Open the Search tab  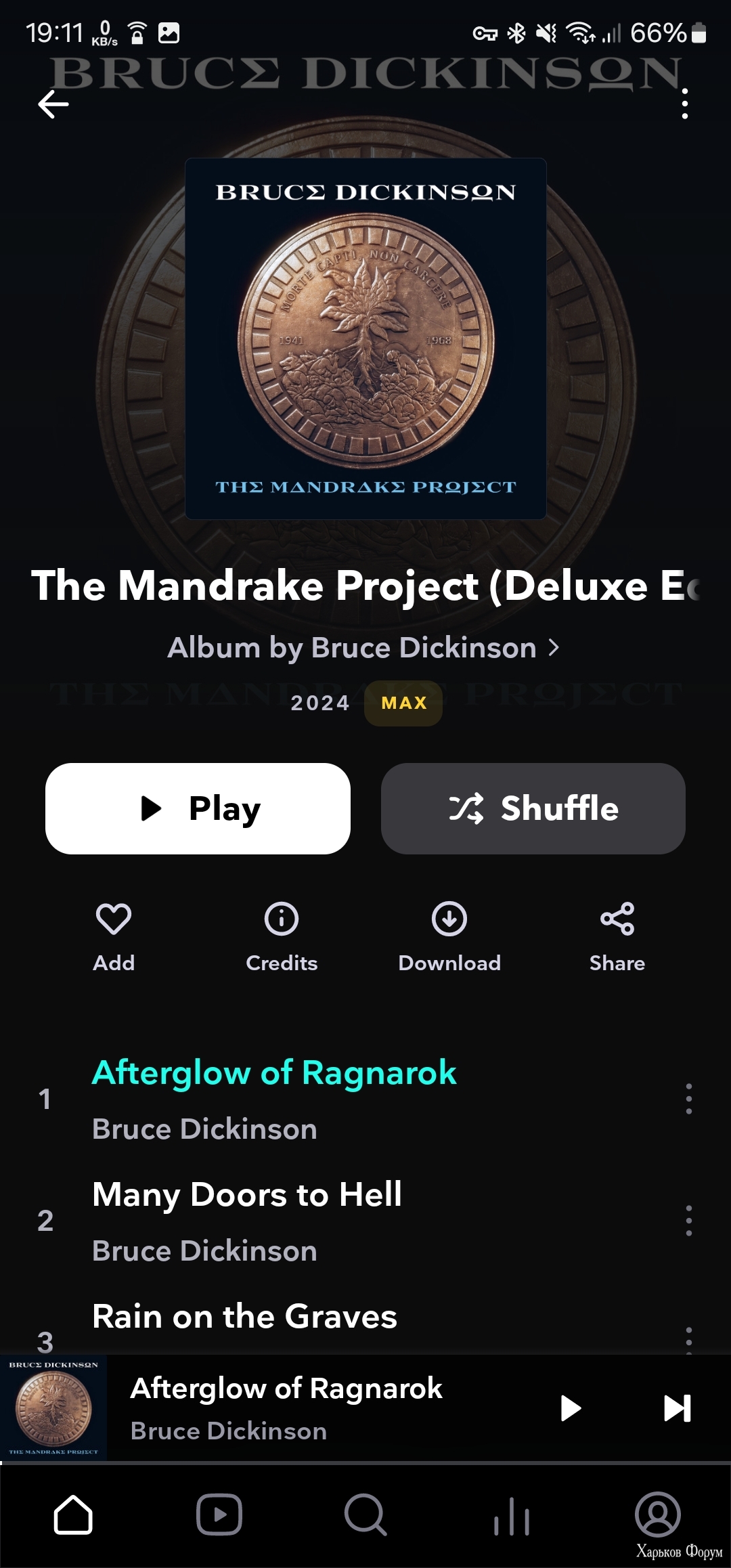click(x=365, y=1515)
